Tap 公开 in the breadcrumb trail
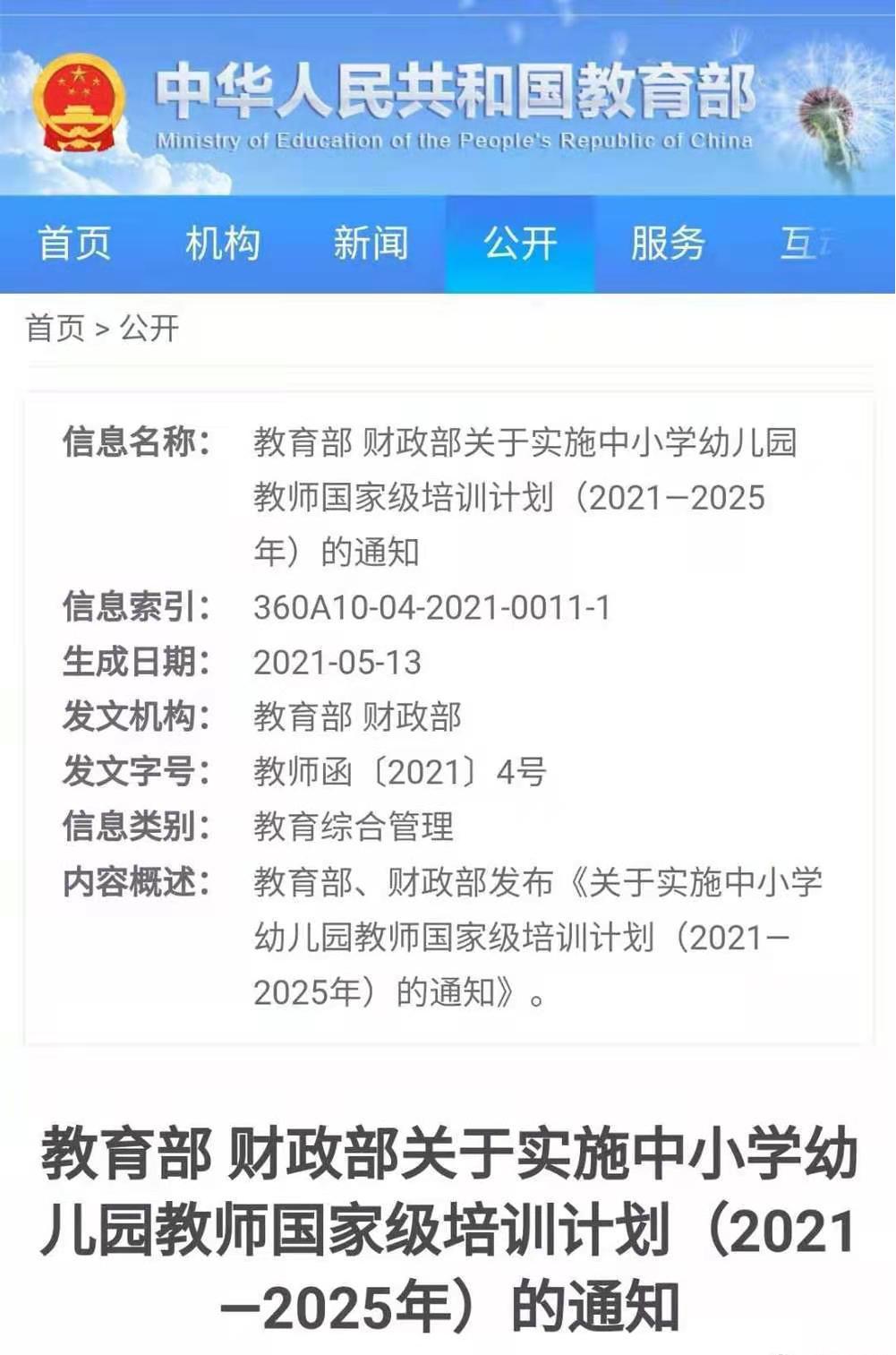Viewport: 896px width, 1355px height. pyautogui.click(x=149, y=328)
